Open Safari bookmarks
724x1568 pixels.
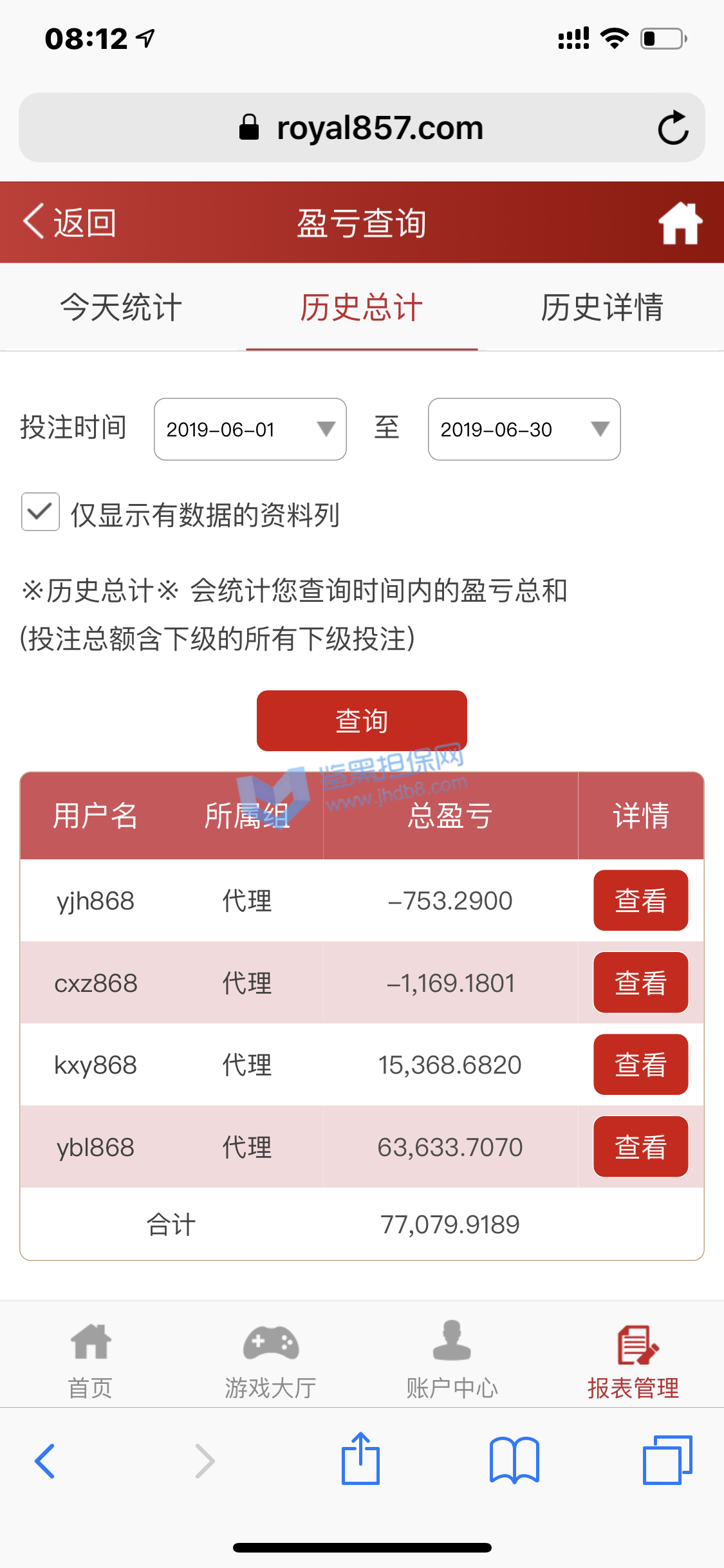pos(514,1460)
